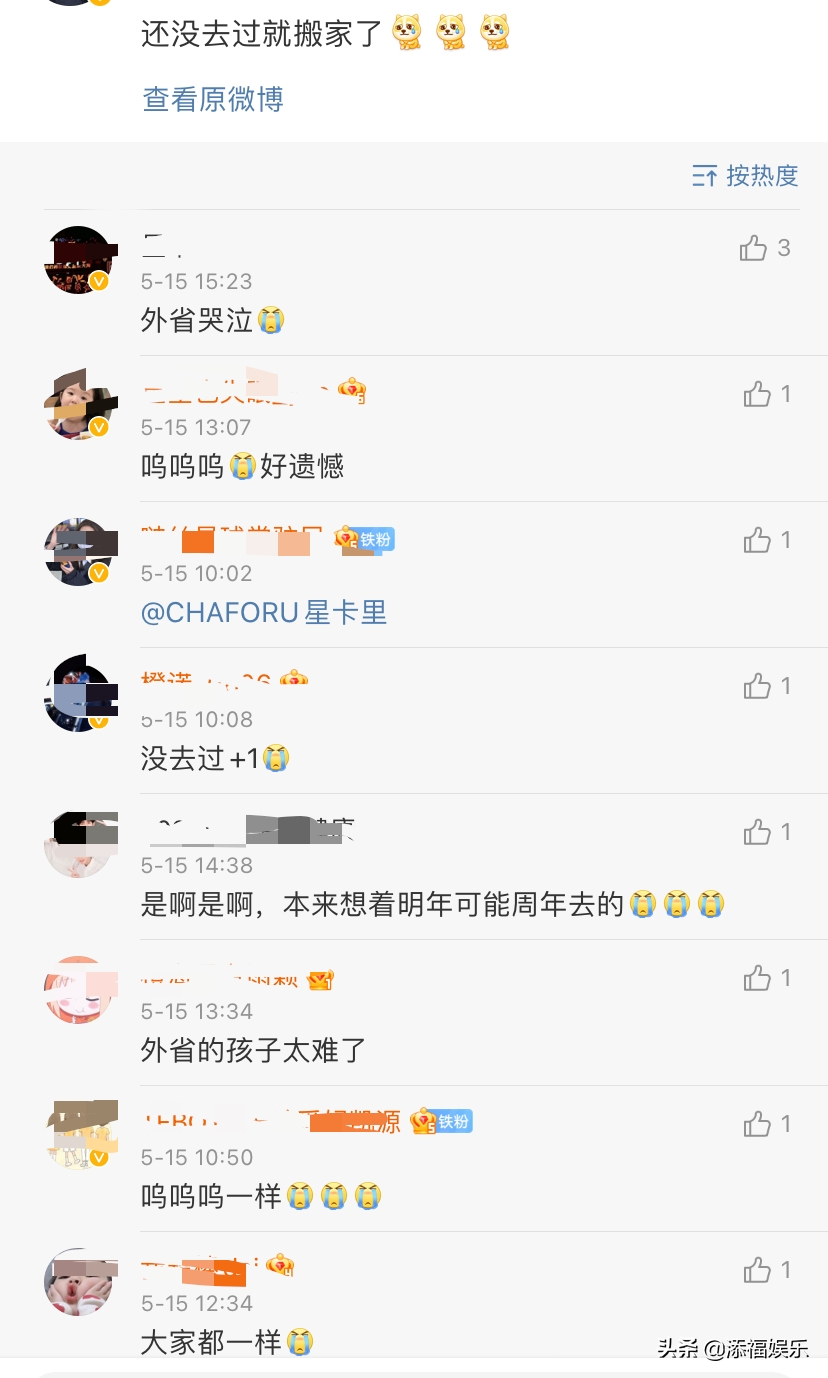Open the @CHAFORU星卡里 mention
This screenshot has width=828, height=1378.
[x=264, y=612]
